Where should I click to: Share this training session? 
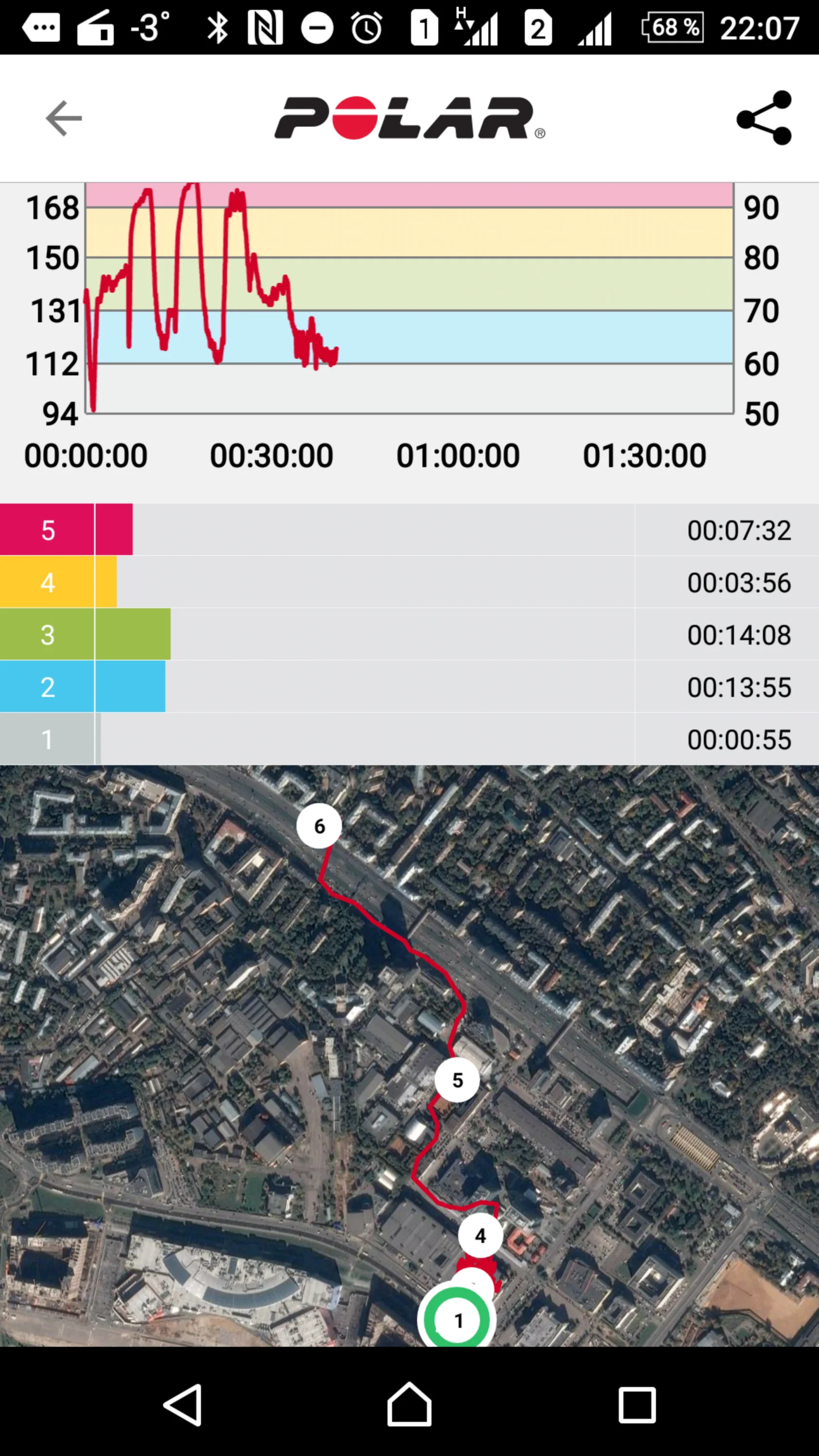(764, 118)
